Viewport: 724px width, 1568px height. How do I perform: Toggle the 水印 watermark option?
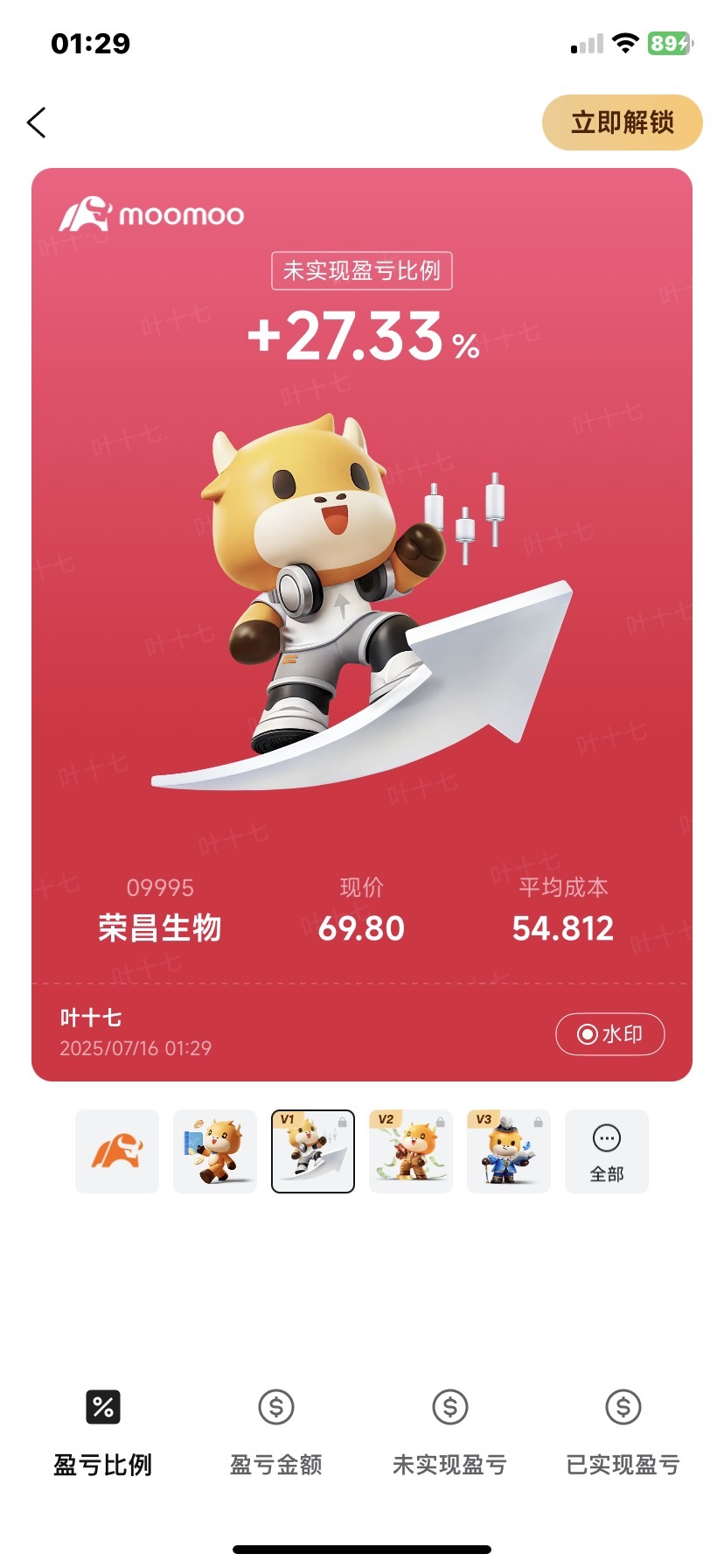610,1034
